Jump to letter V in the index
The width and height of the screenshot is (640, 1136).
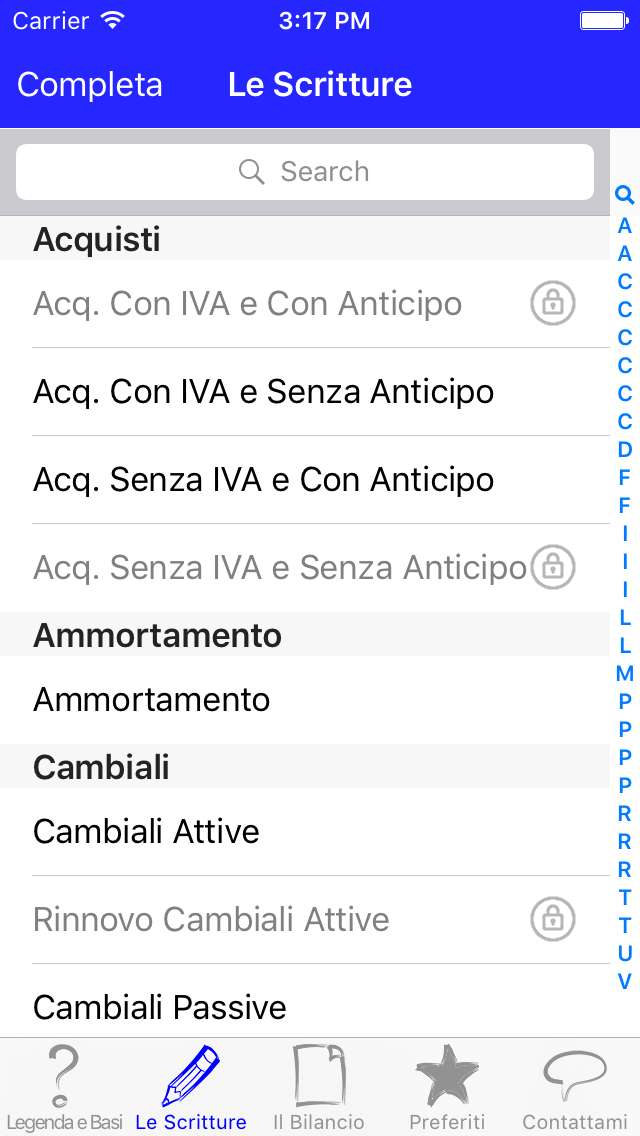625,982
